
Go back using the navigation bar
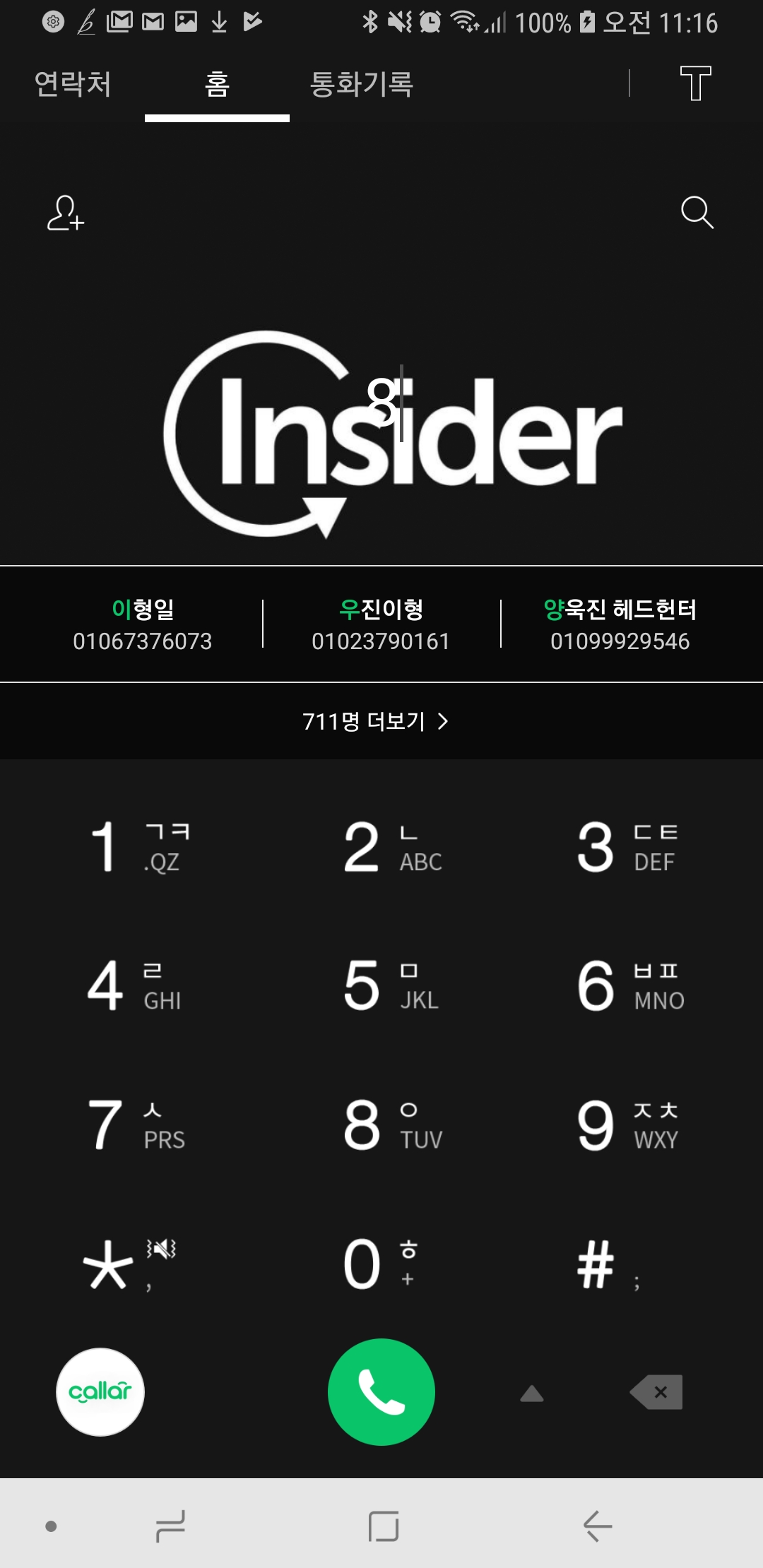tap(597, 1526)
